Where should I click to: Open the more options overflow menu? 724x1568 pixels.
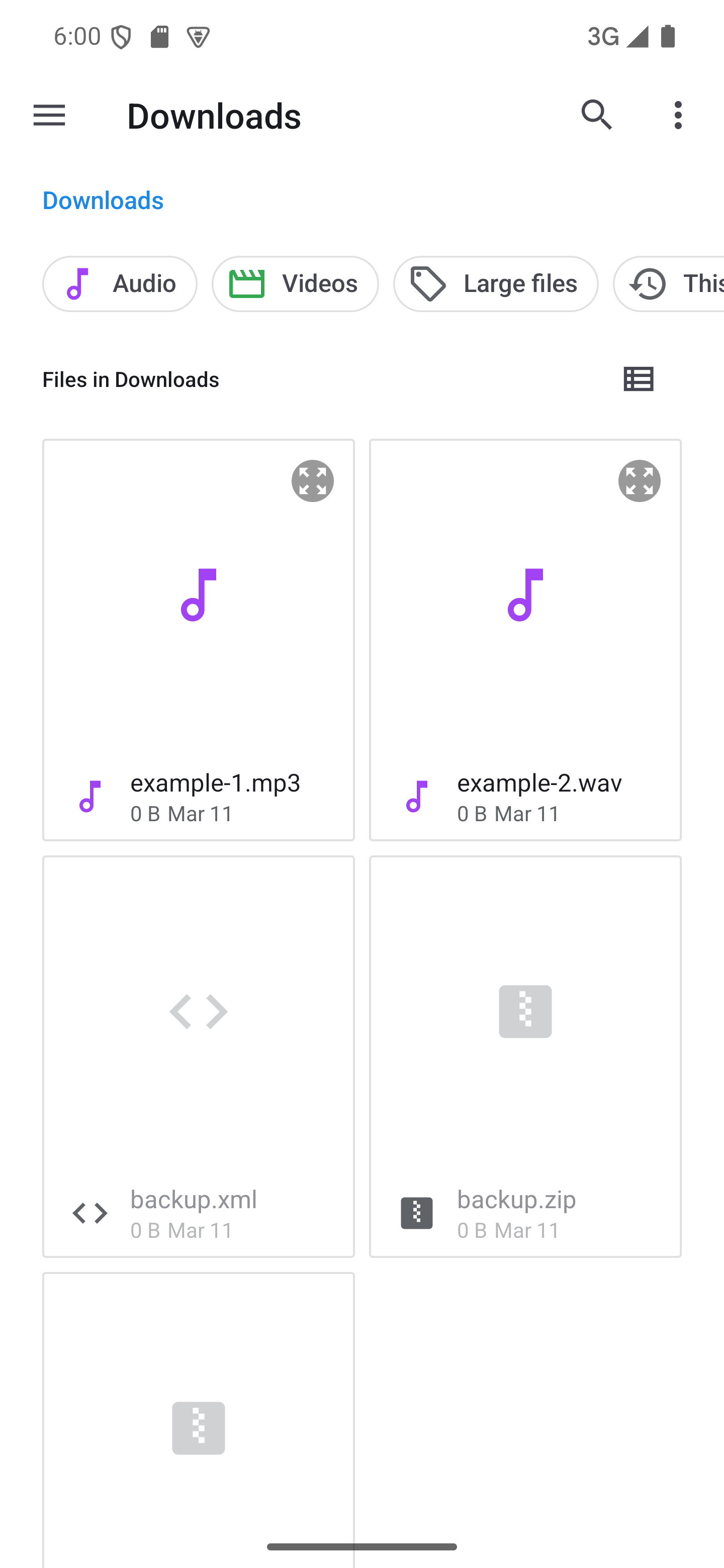(678, 115)
